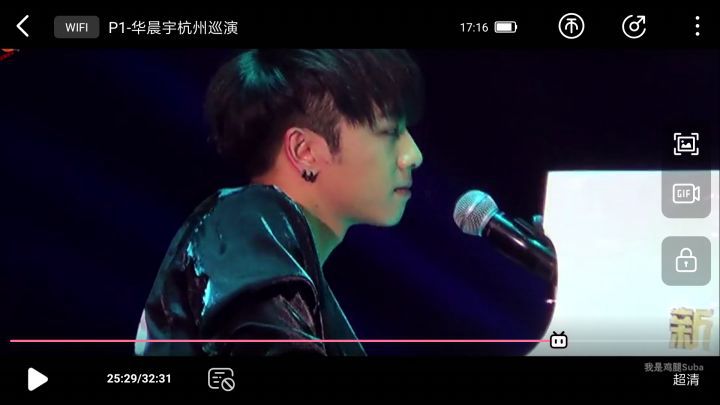Share this video

pos(634,27)
